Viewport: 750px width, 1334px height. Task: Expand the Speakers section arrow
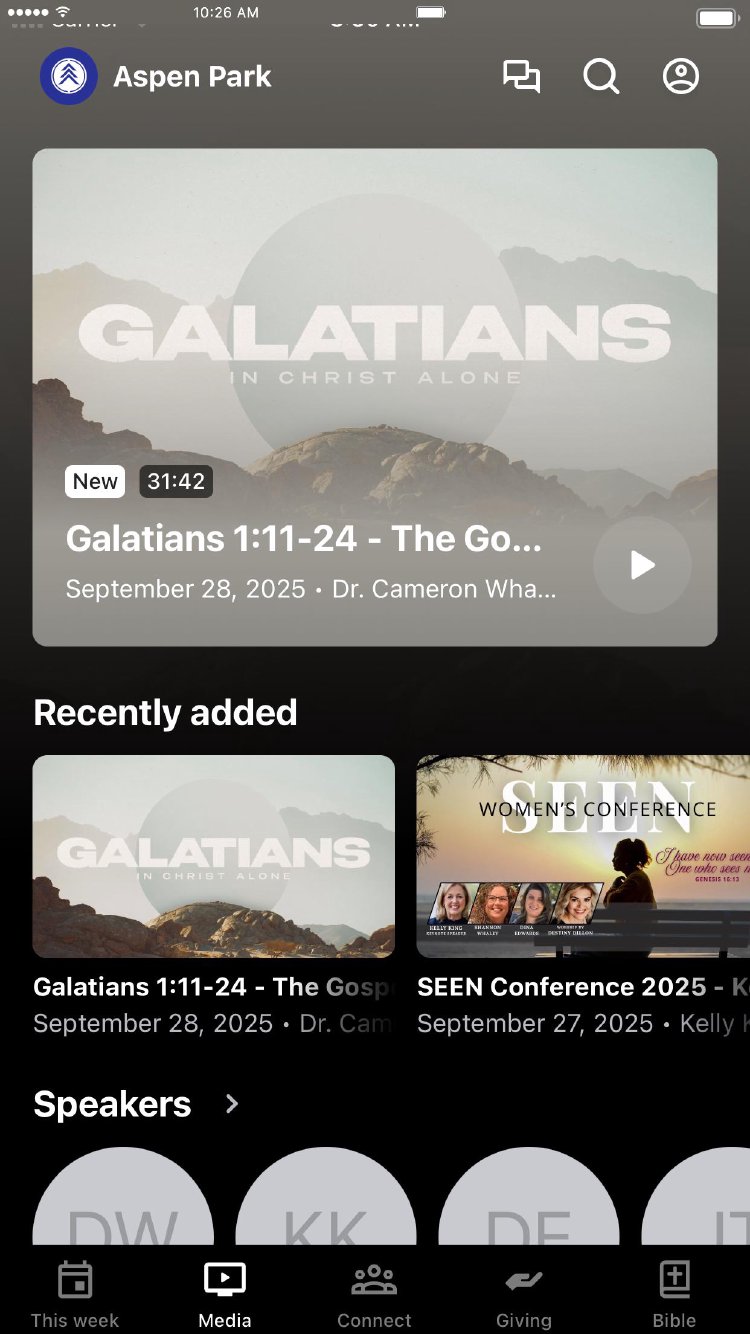click(x=232, y=1104)
